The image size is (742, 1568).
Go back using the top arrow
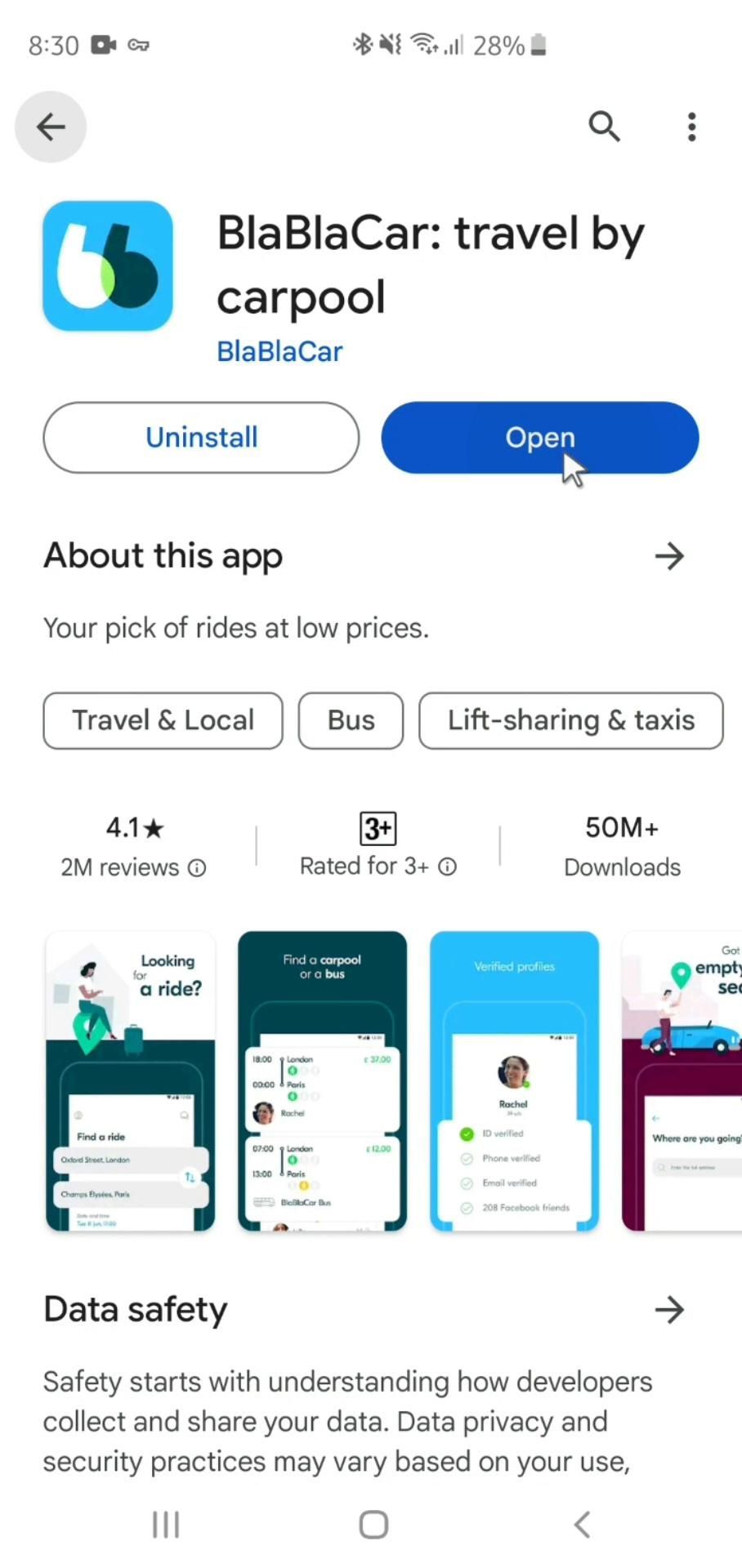pyautogui.click(x=51, y=127)
